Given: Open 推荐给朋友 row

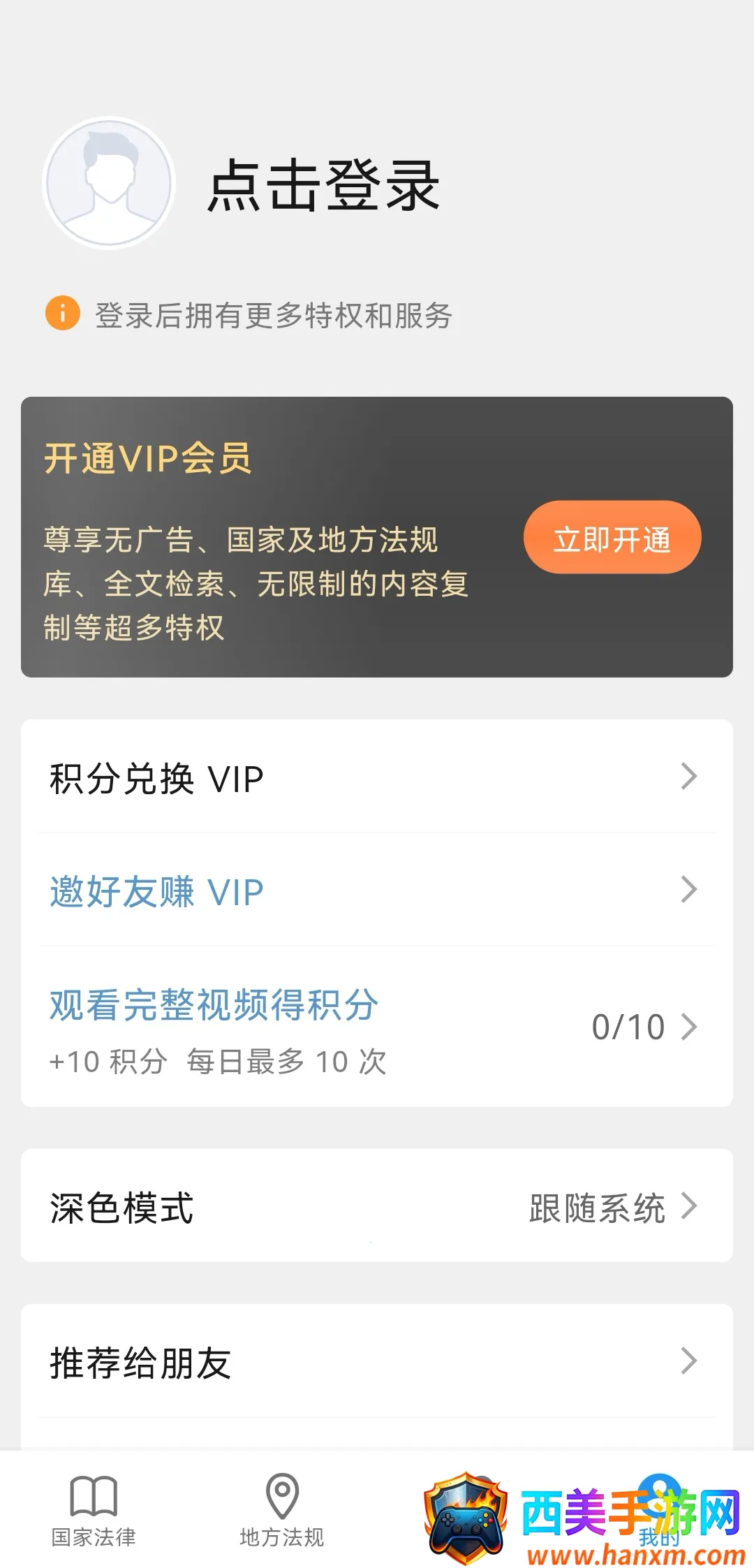Looking at the screenshot, I should (x=377, y=1361).
